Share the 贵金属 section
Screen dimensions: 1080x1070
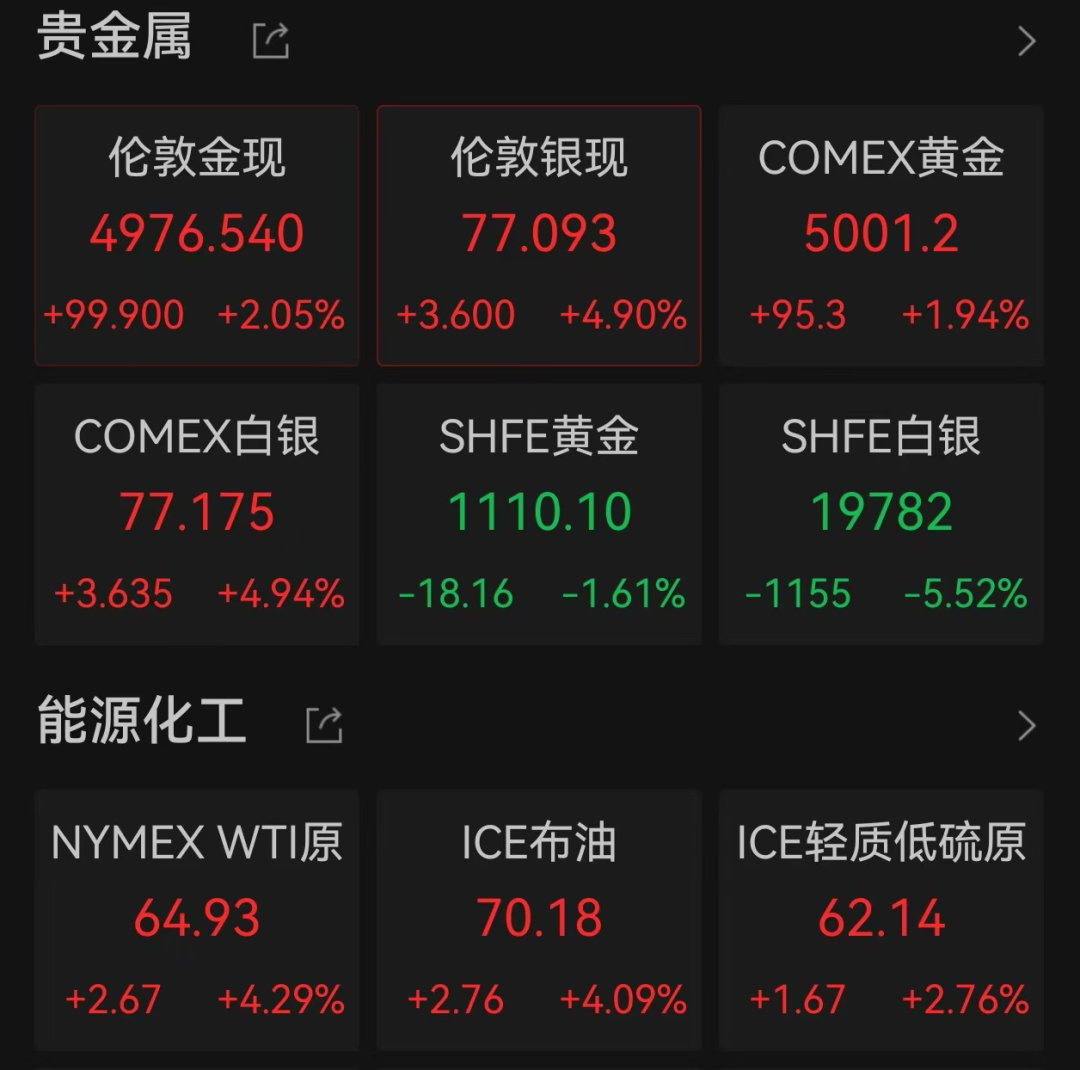click(271, 41)
